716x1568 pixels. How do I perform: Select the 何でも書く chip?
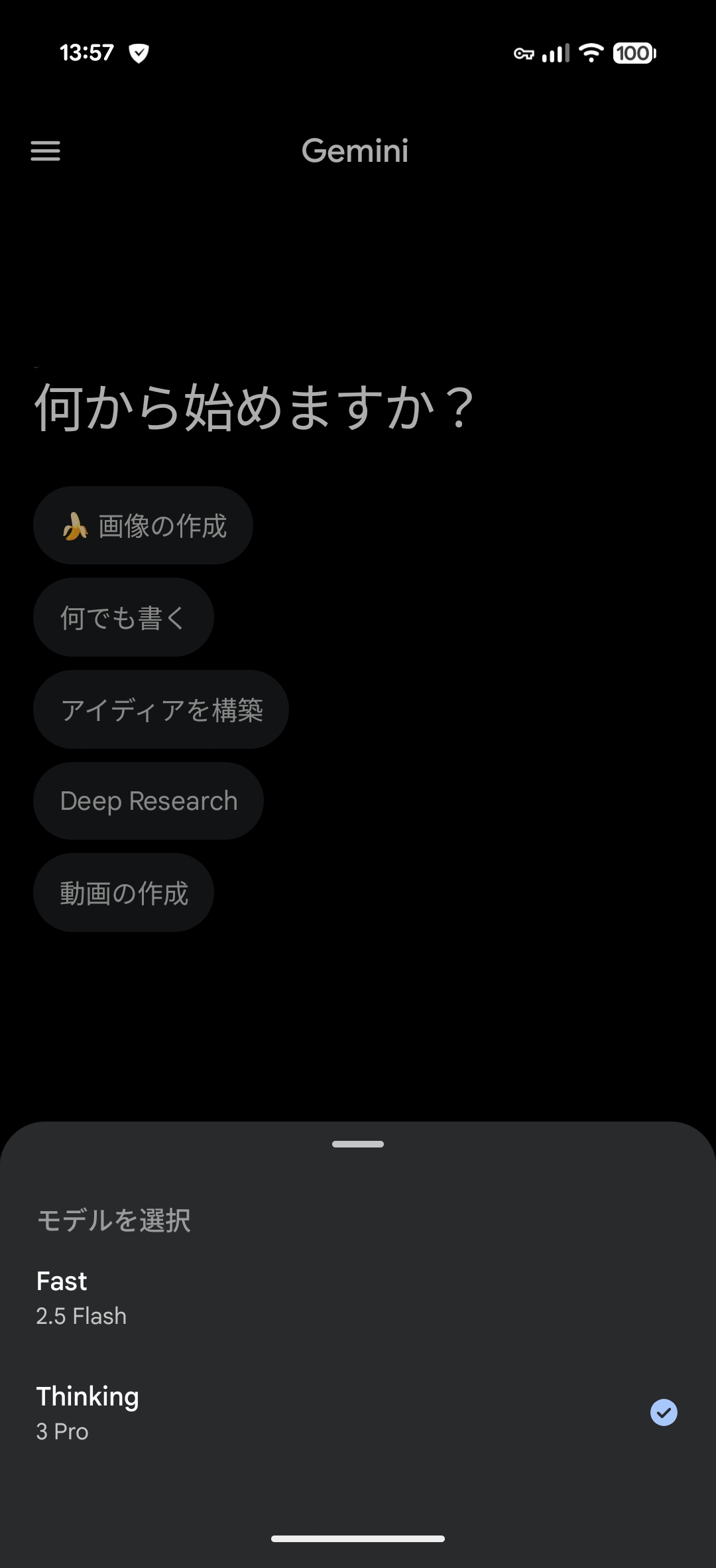pos(123,618)
